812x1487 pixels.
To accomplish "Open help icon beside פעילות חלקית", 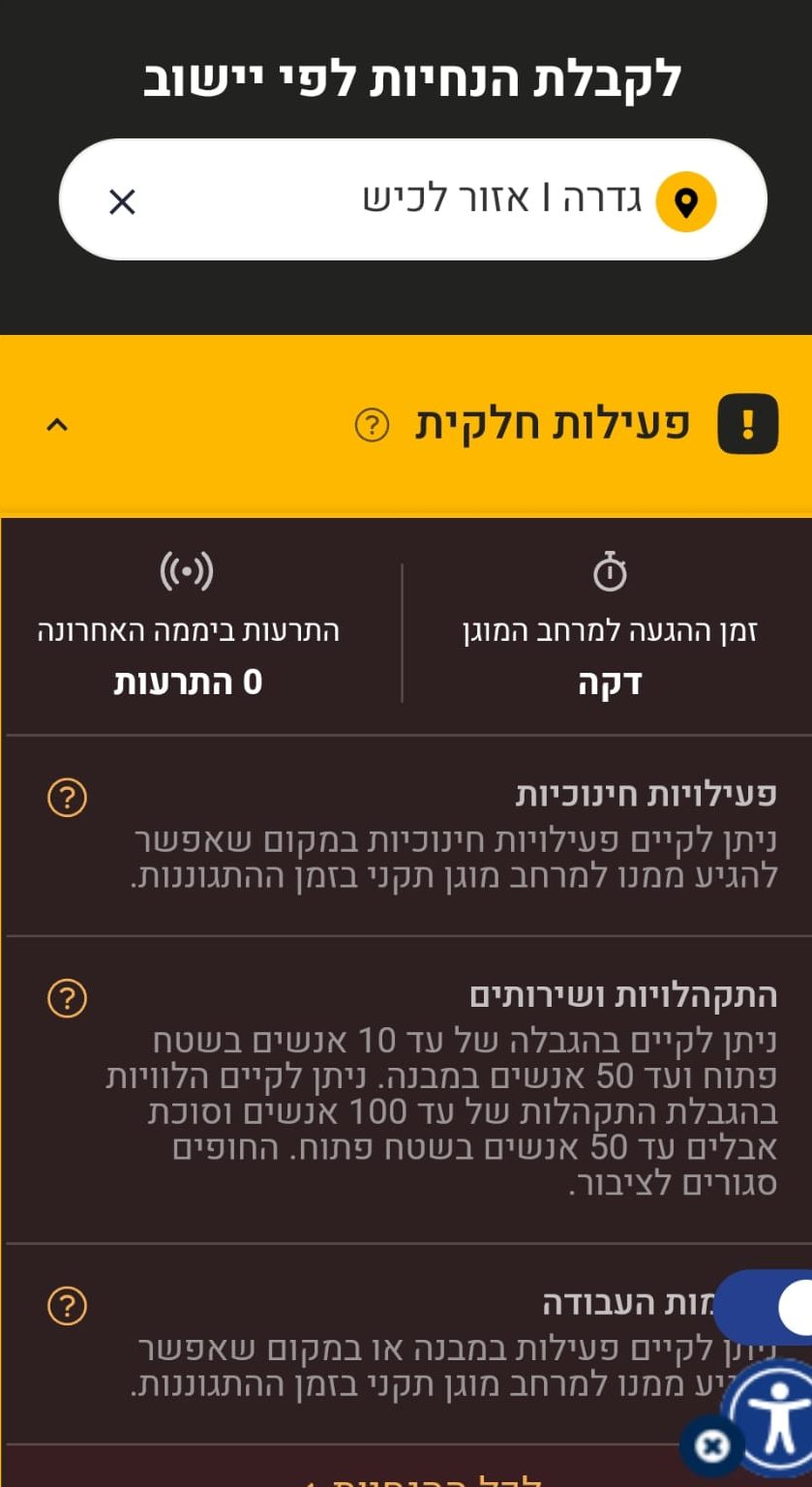I will [x=372, y=424].
